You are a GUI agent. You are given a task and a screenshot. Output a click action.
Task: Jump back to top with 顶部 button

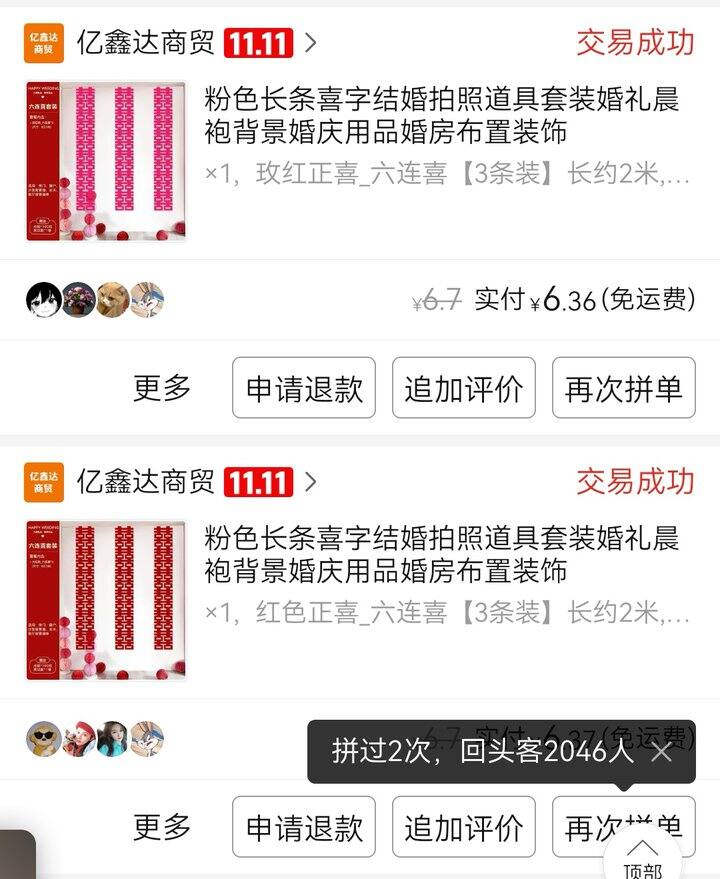(x=642, y=862)
